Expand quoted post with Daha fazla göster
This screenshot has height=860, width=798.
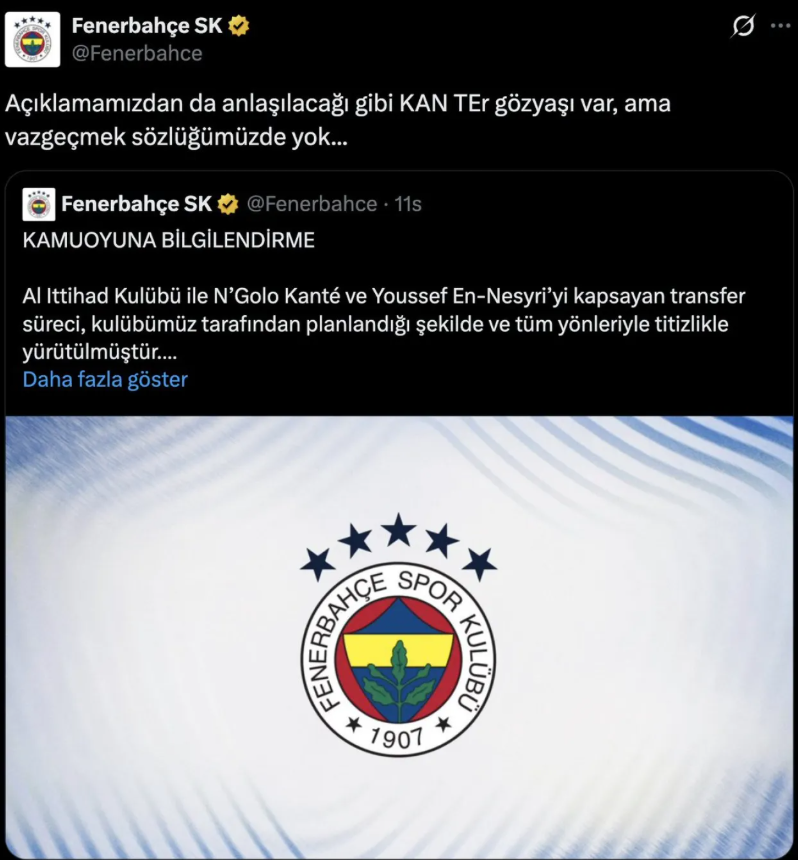(105, 379)
